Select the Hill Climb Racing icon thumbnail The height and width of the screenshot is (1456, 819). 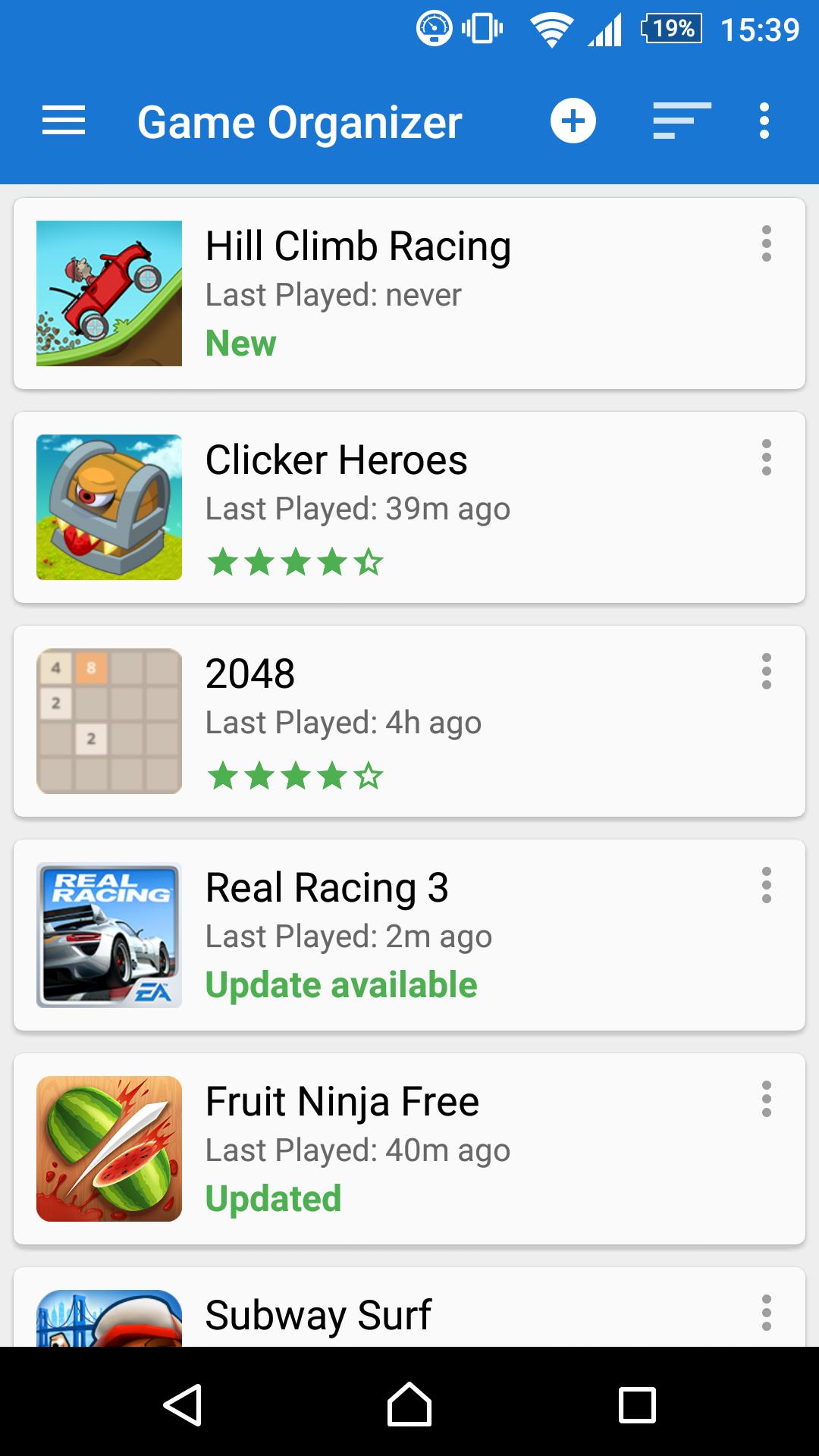pyautogui.click(x=109, y=294)
